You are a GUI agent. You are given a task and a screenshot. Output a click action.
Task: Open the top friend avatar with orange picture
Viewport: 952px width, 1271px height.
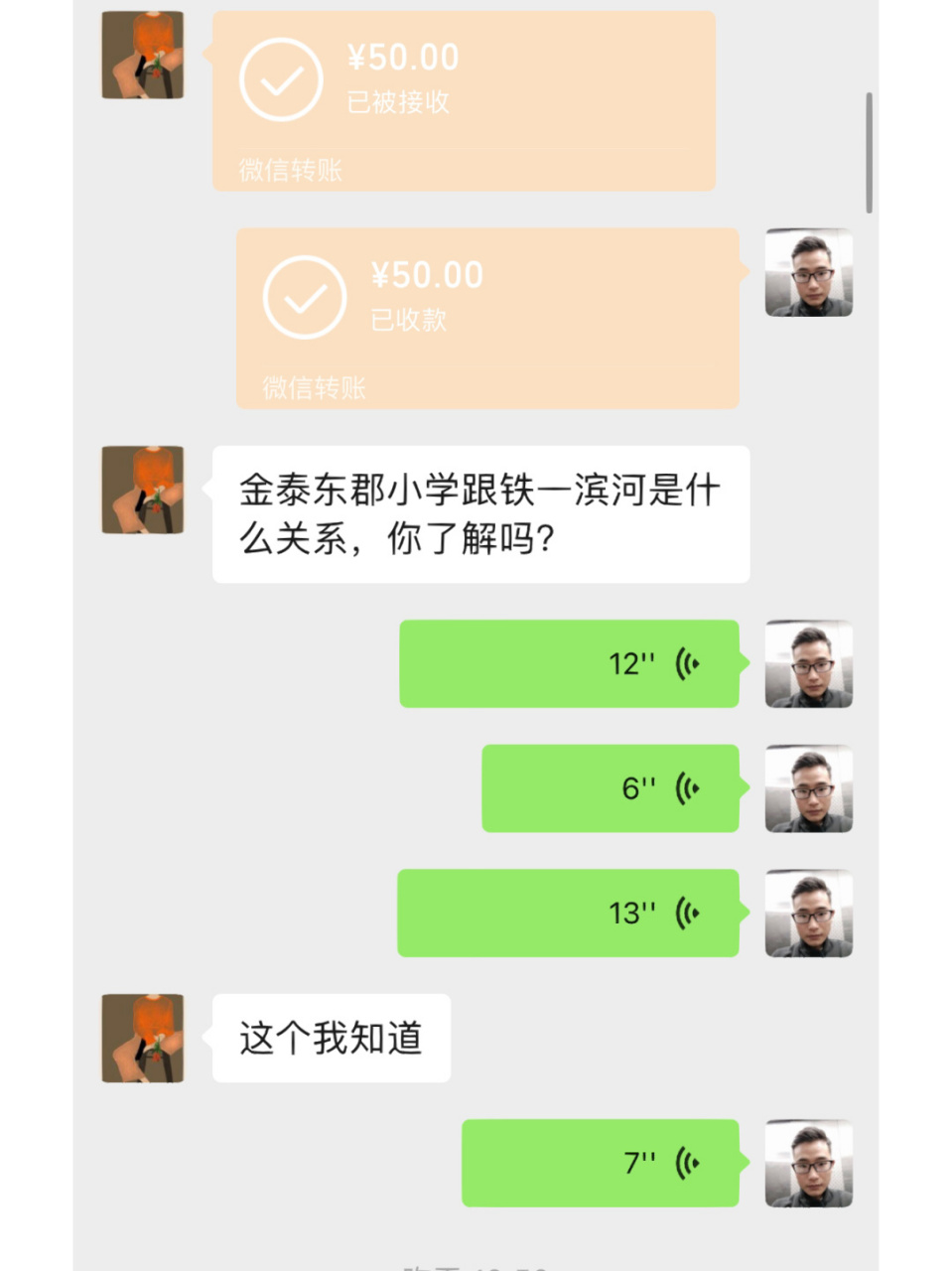coord(142,55)
